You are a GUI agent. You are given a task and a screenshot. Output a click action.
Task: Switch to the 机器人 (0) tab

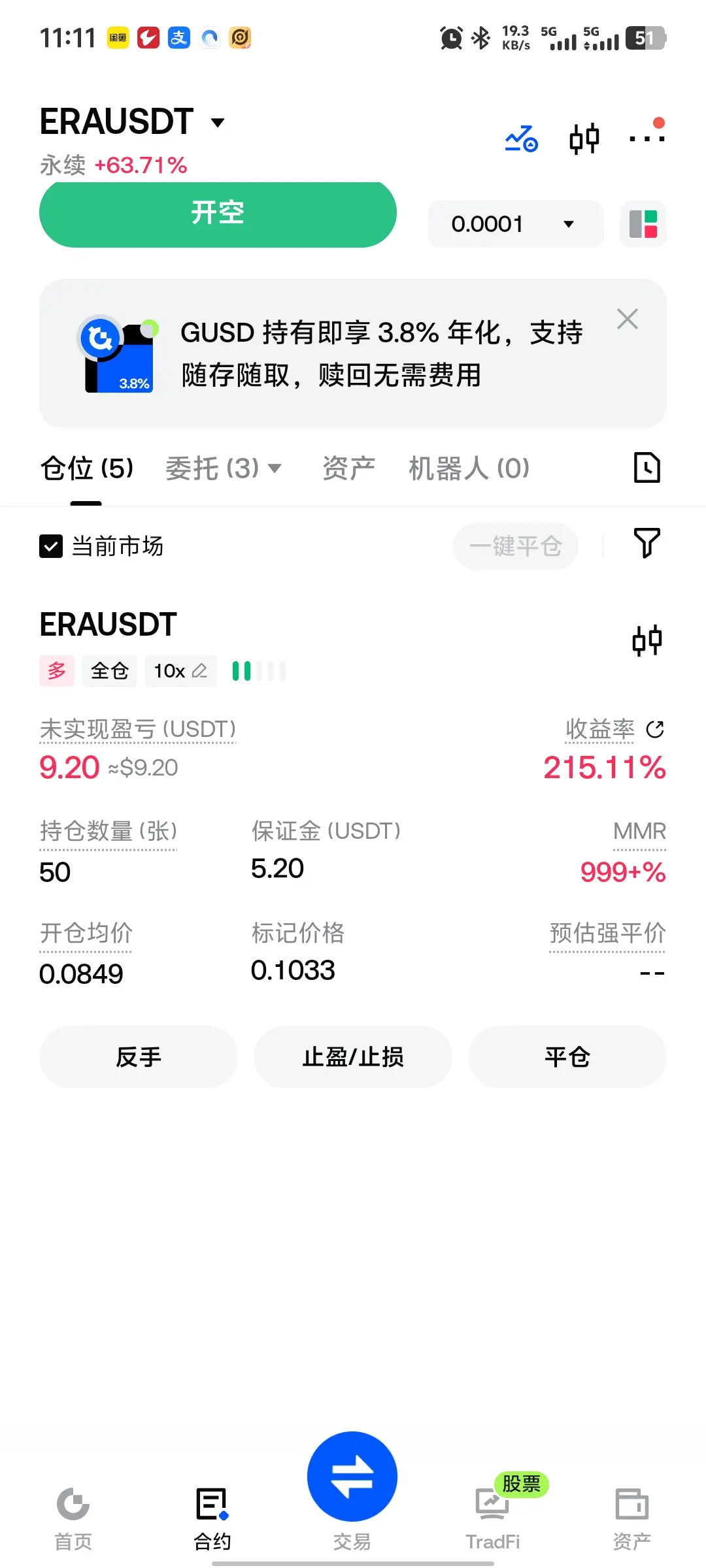pos(469,468)
